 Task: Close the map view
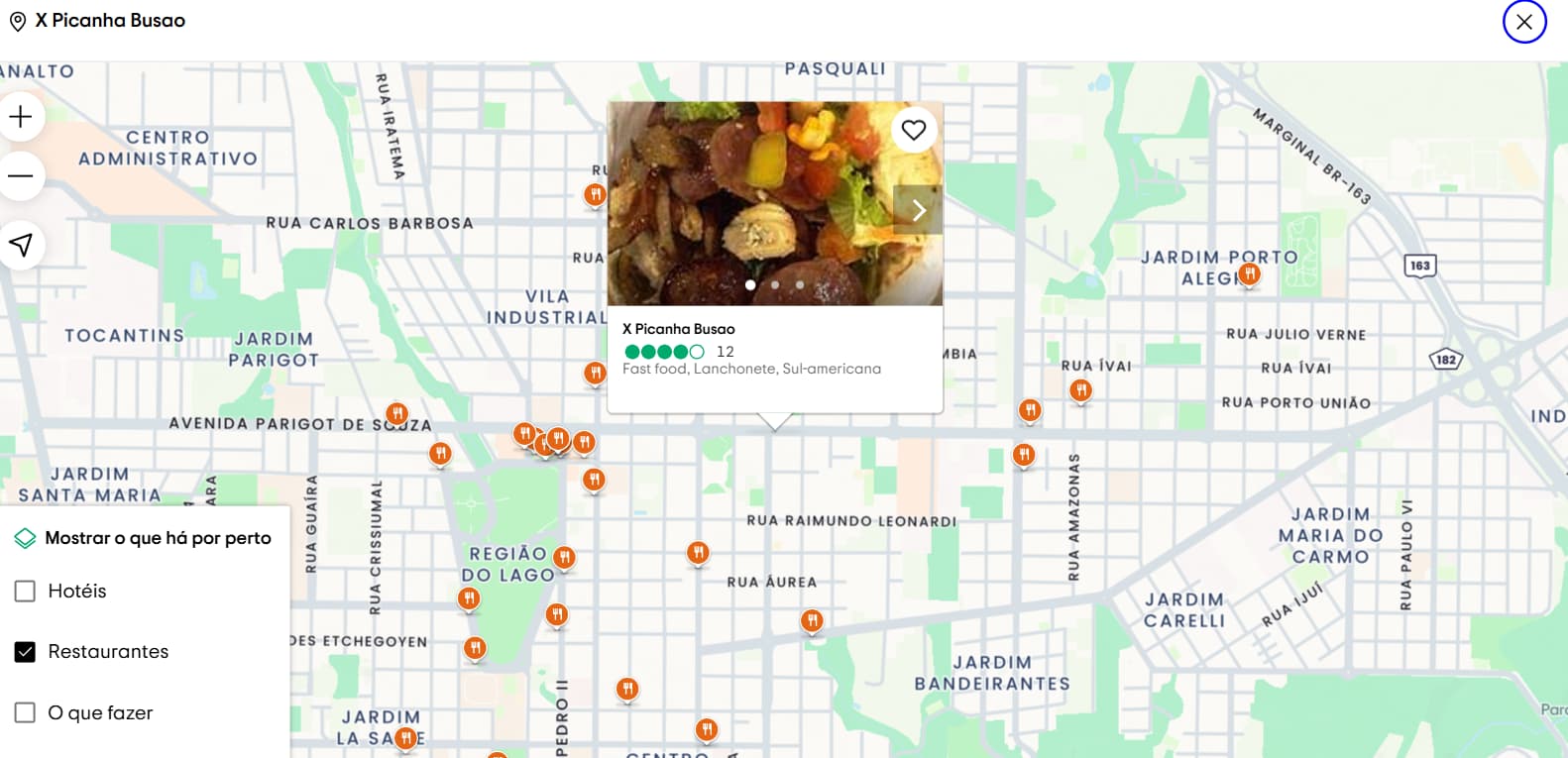[x=1523, y=22]
